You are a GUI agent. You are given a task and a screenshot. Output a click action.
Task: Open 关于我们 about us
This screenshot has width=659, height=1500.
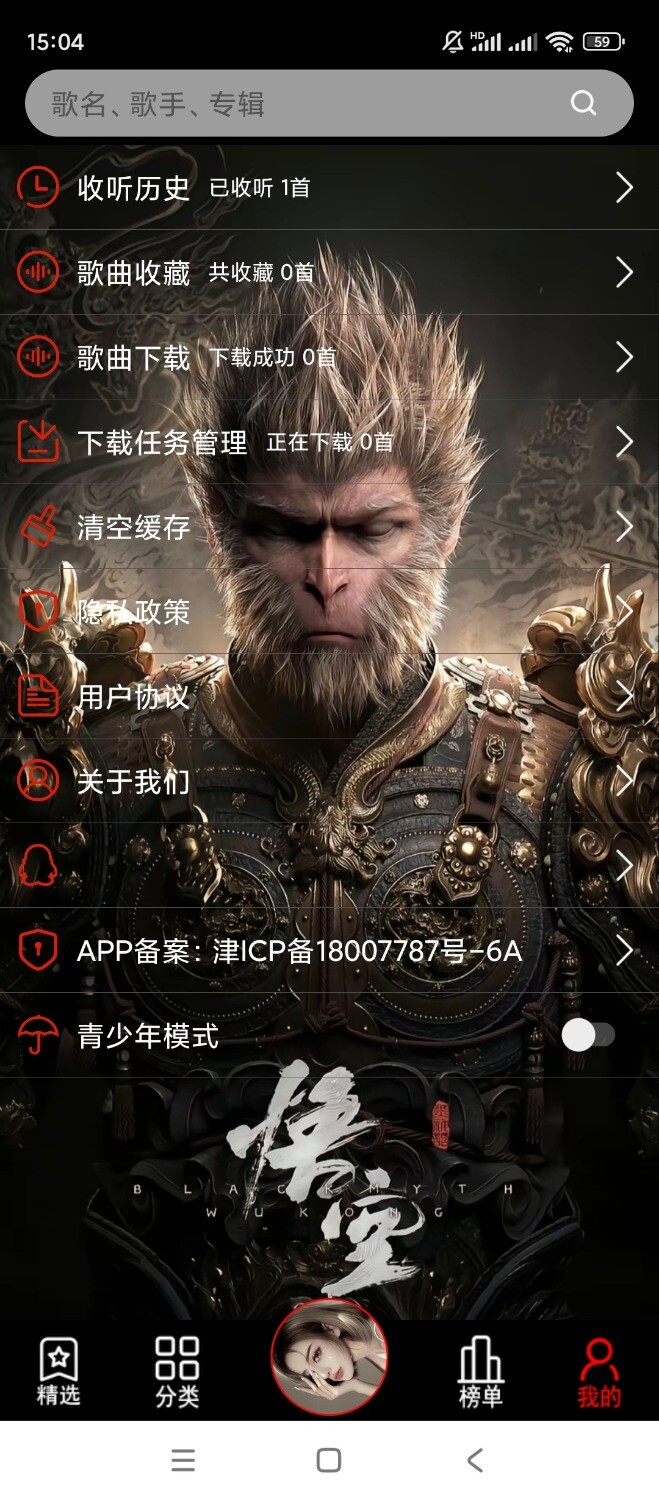click(x=329, y=781)
